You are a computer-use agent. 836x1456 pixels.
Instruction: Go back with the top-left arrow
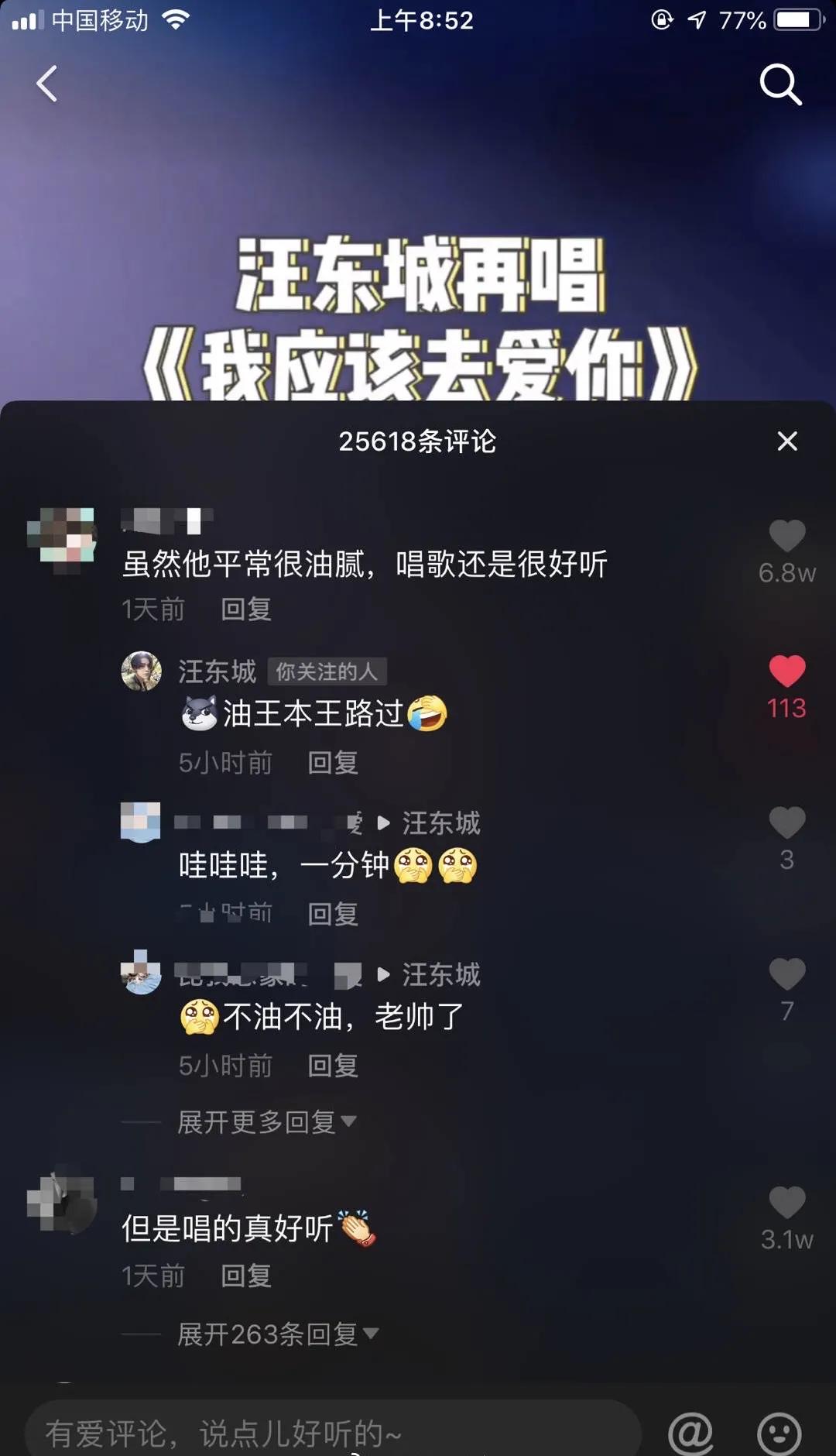[47, 84]
